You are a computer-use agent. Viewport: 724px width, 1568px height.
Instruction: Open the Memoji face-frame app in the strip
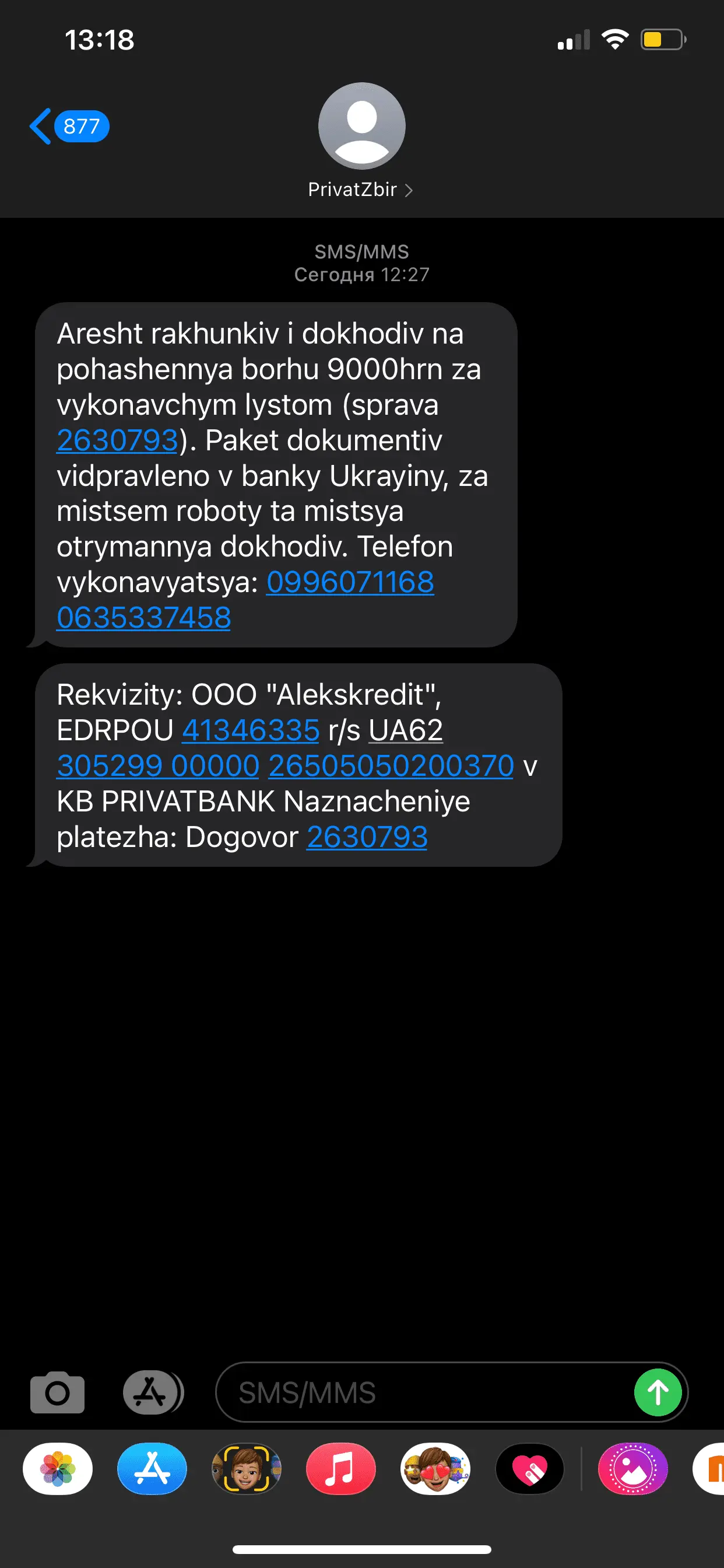tap(247, 1469)
